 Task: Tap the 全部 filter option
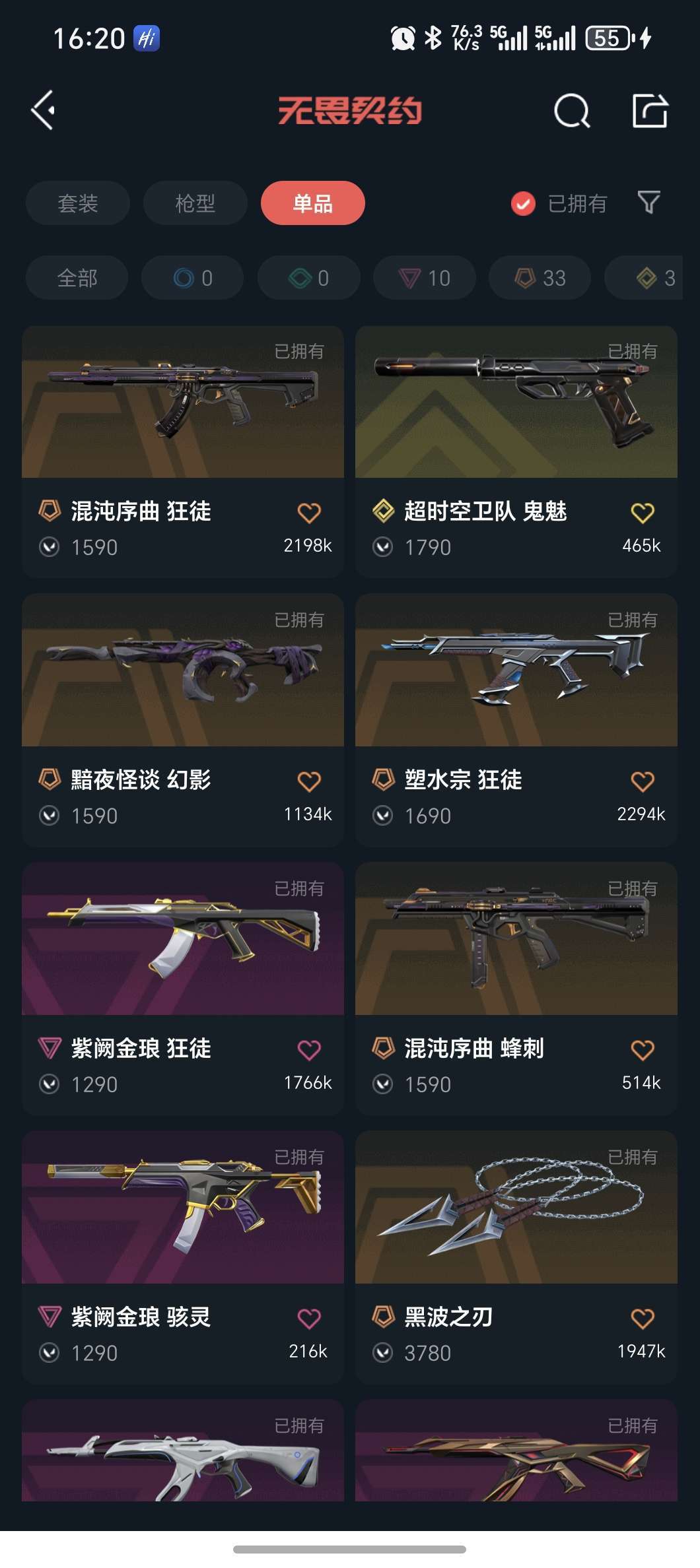point(76,278)
